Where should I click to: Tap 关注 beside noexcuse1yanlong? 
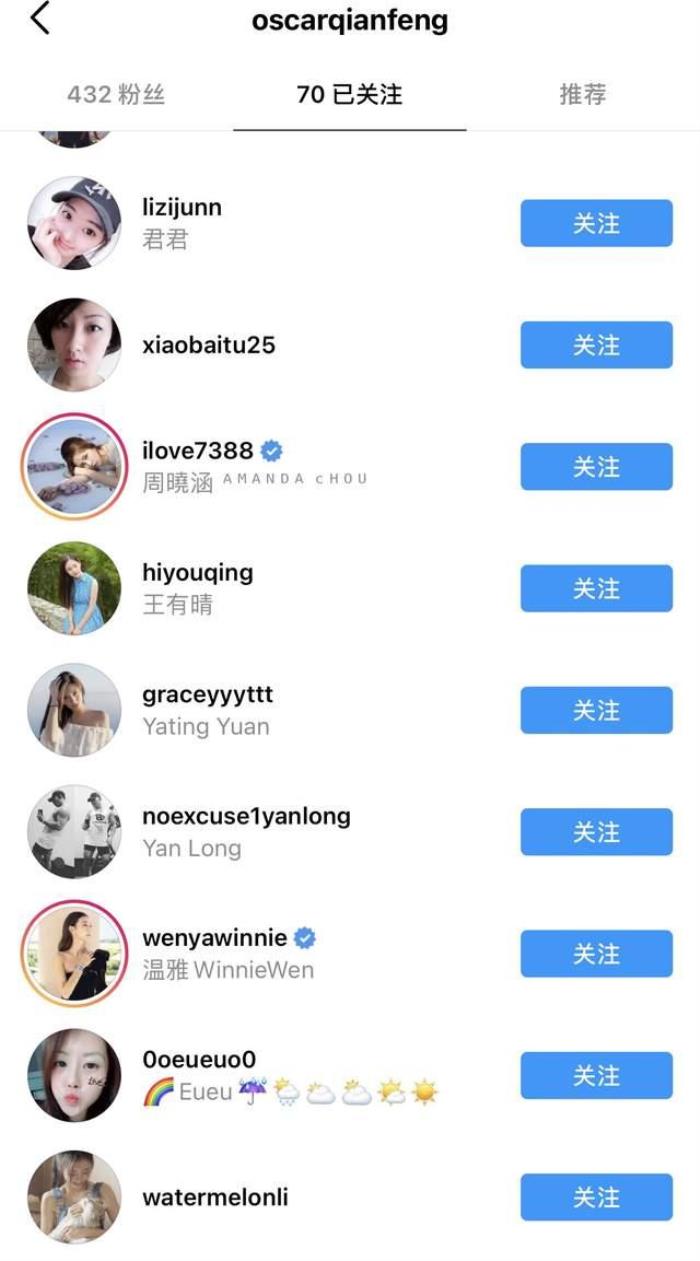(x=596, y=832)
